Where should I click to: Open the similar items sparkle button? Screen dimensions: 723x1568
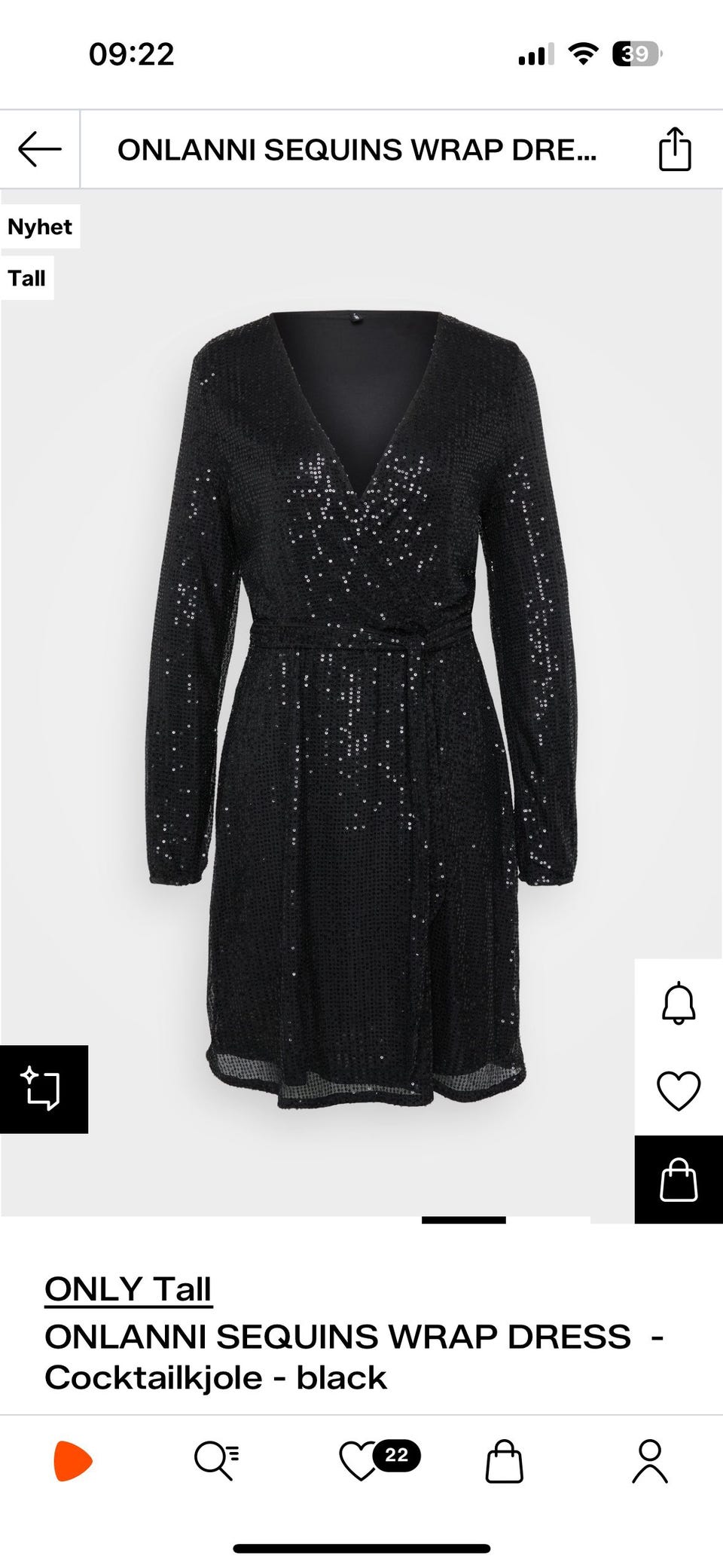pos(43,1089)
